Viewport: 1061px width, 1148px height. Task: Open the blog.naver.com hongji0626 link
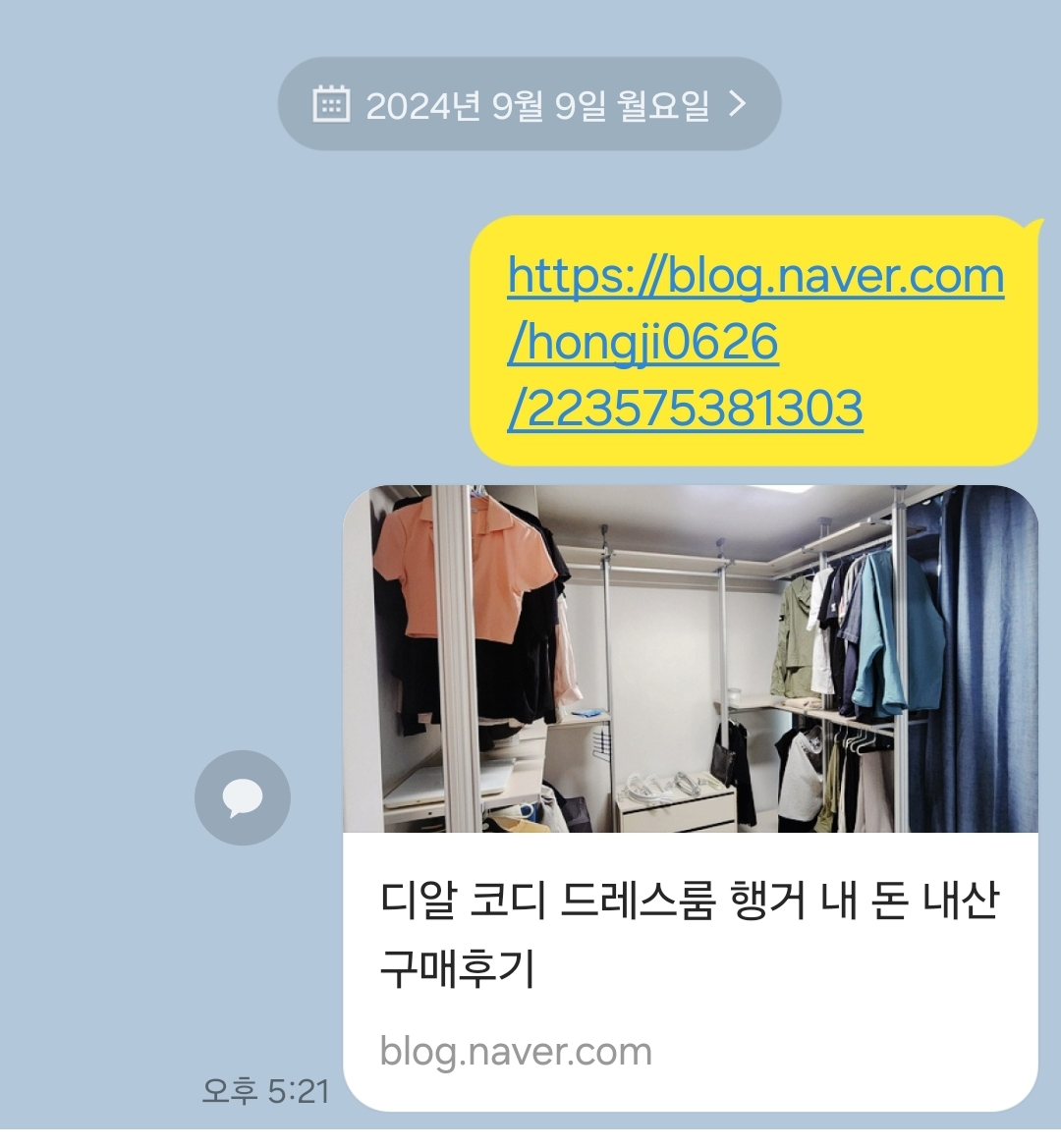[754, 342]
